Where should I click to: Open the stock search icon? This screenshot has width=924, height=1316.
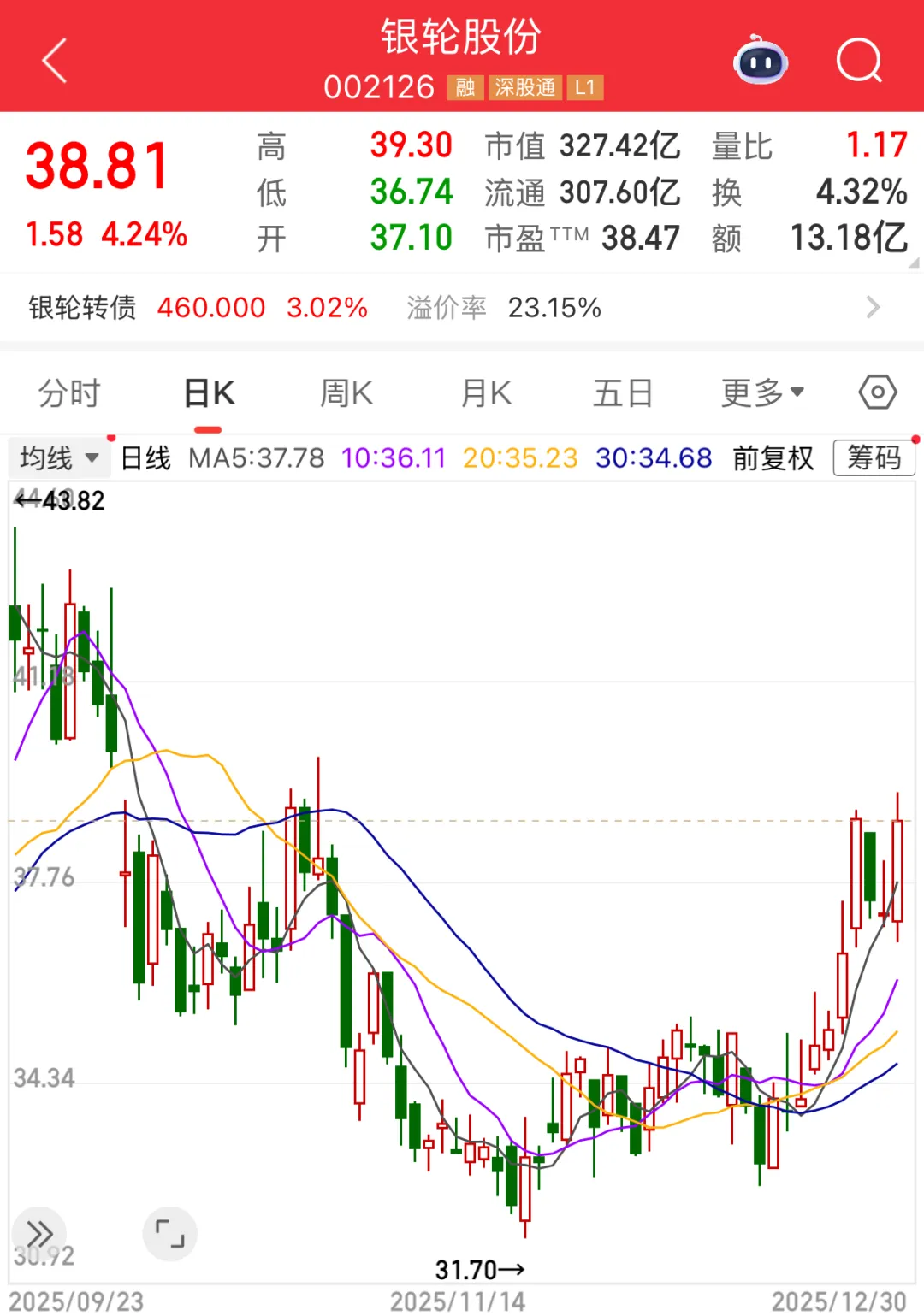click(858, 61)
